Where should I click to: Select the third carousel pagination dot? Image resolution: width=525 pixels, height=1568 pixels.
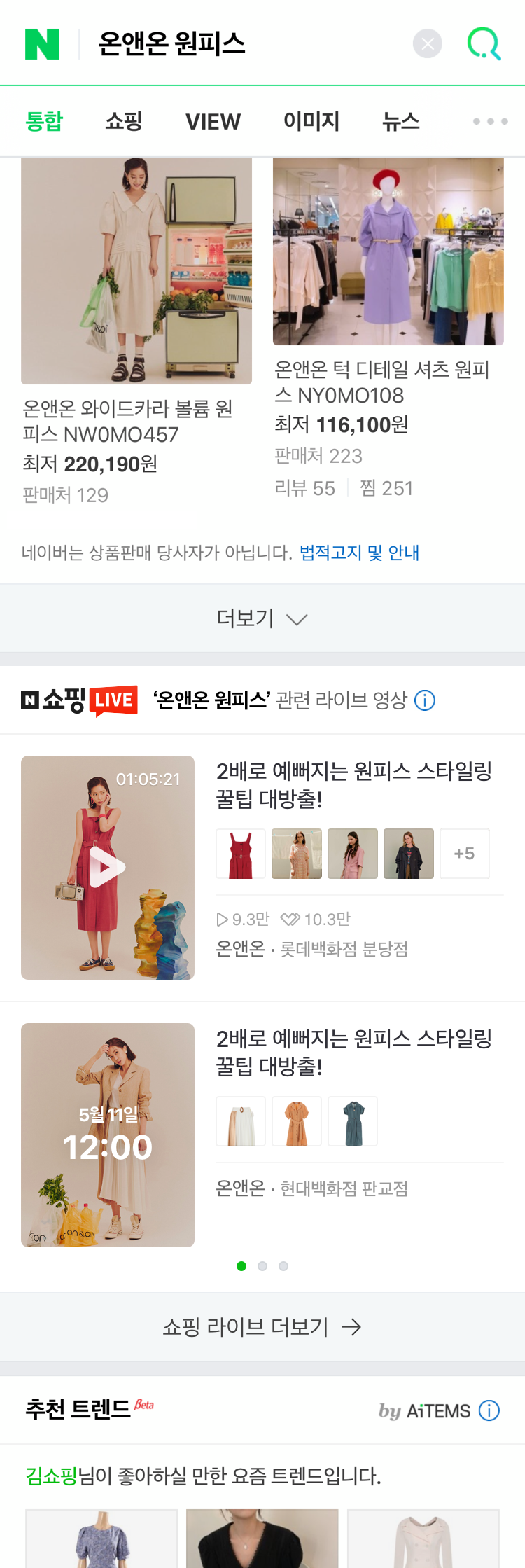pos(283,1265)
